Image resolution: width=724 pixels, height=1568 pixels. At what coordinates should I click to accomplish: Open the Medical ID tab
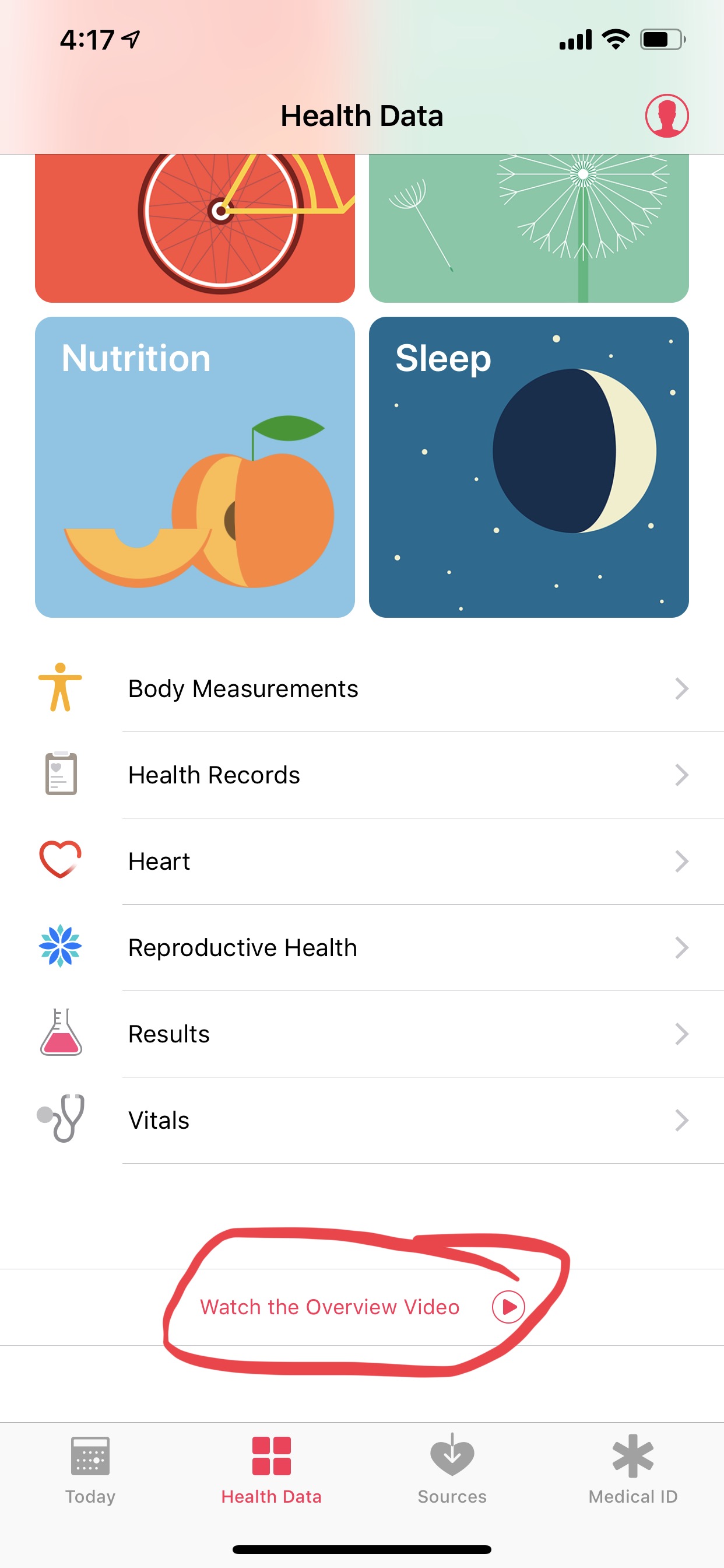tap(632, 1468)
